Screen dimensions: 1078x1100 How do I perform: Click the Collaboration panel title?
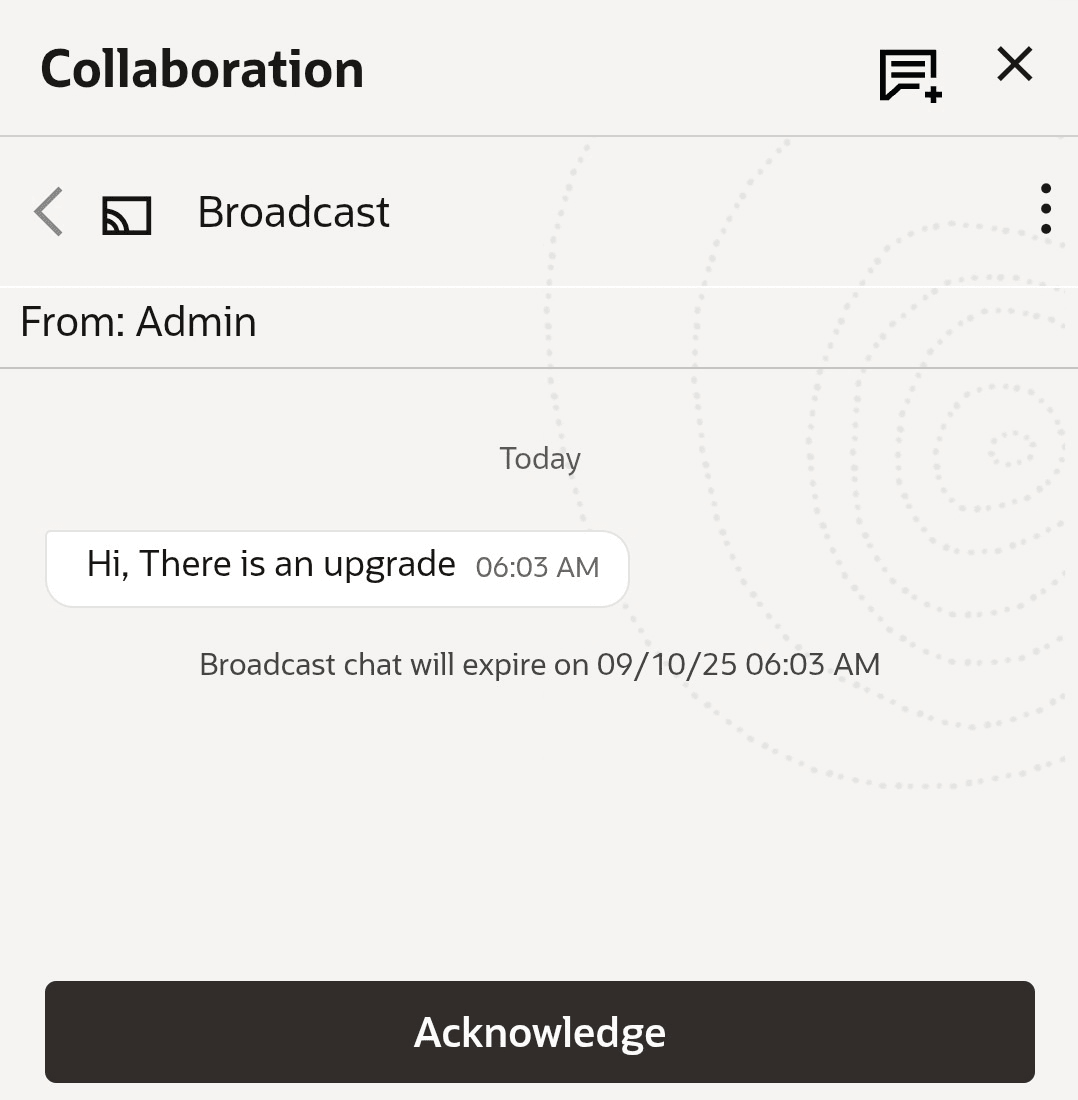(x=200, y=67)
